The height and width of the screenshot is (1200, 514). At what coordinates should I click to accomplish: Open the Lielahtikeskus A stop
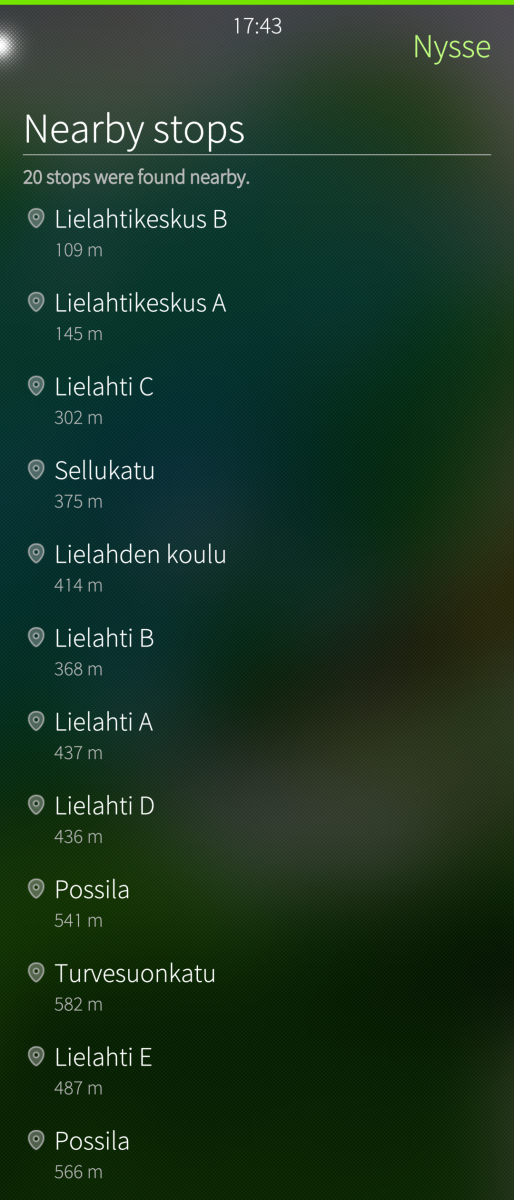click(x=257, y=318)
